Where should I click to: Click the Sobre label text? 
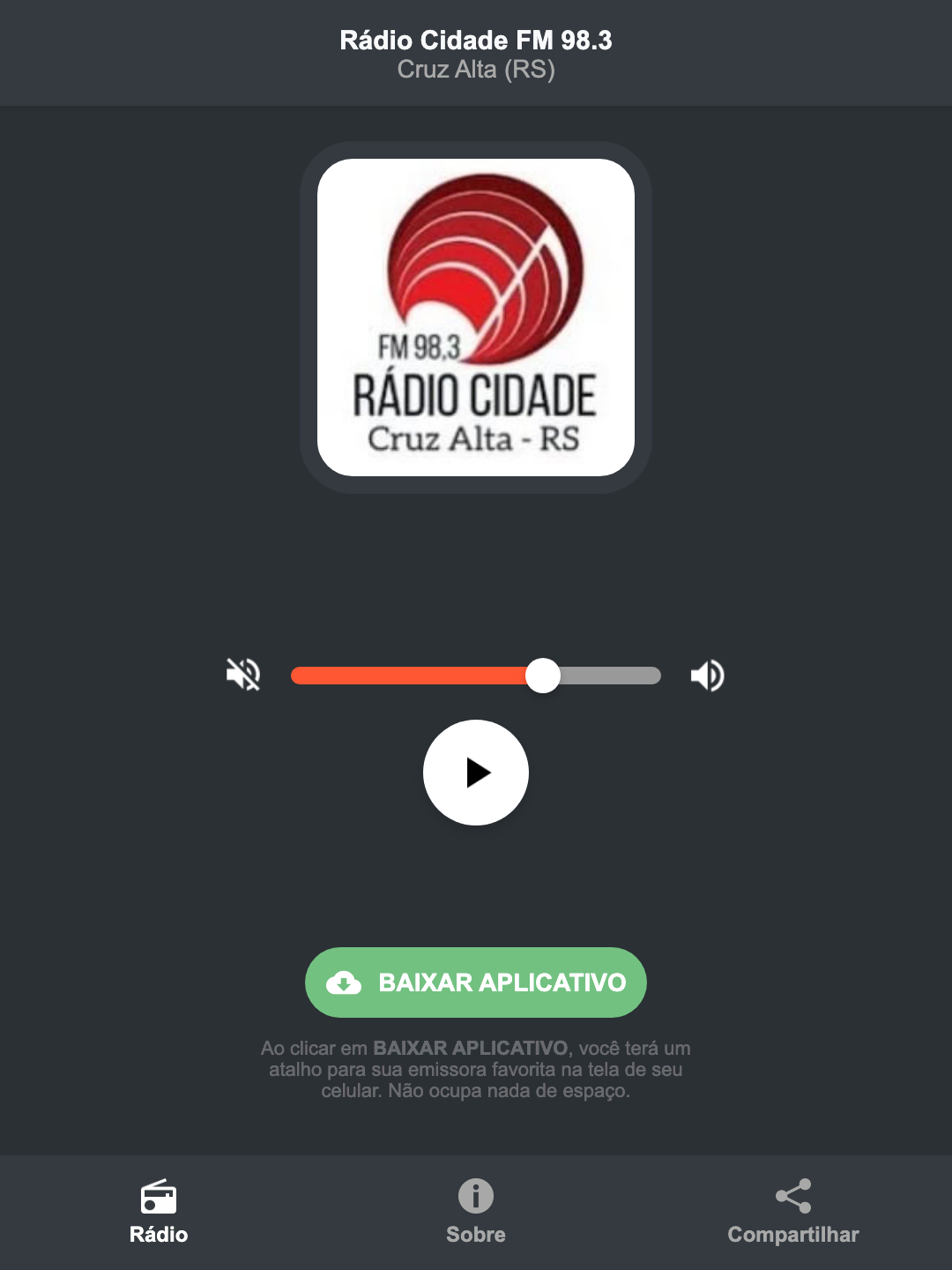pyautogui.click(x=475, y=1235)
